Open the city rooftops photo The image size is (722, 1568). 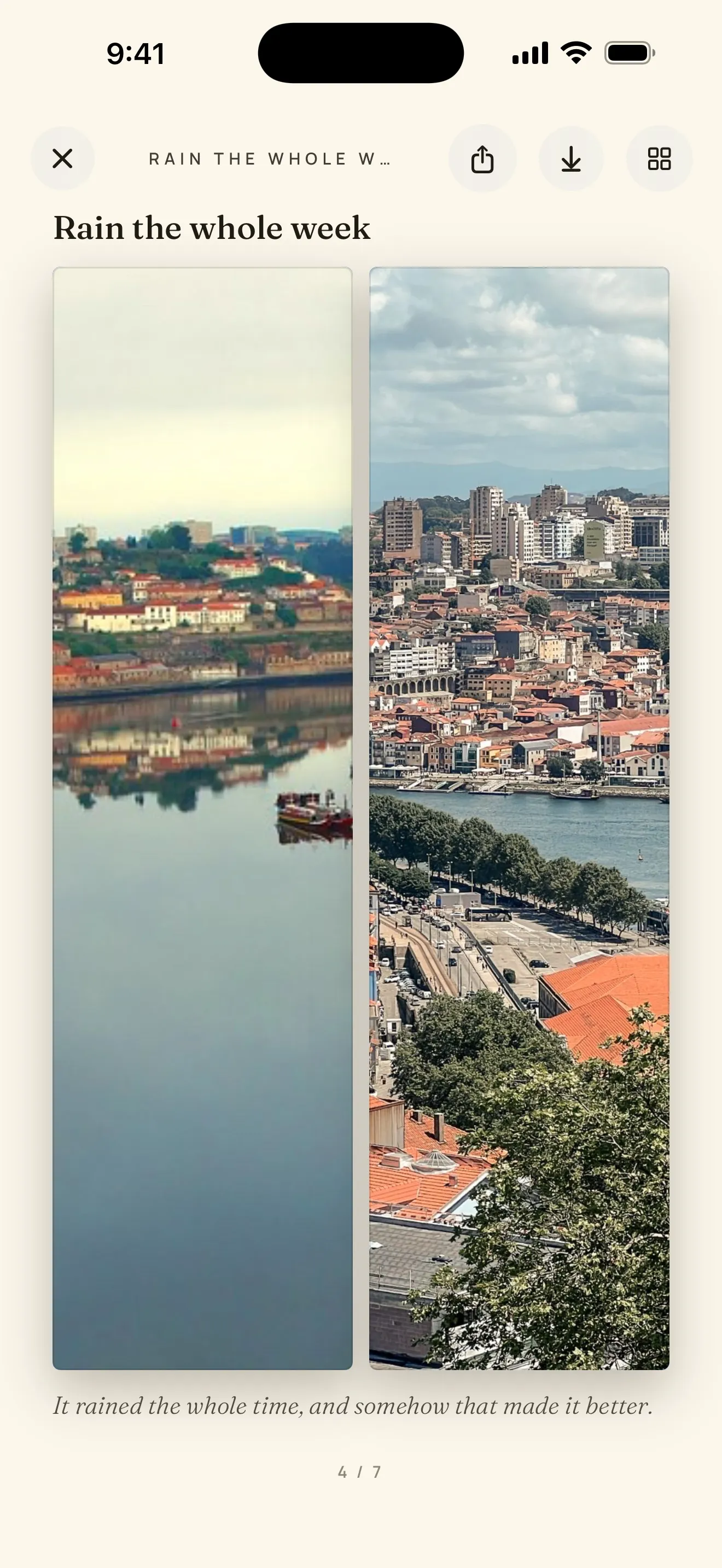click(x=519, y=818)
